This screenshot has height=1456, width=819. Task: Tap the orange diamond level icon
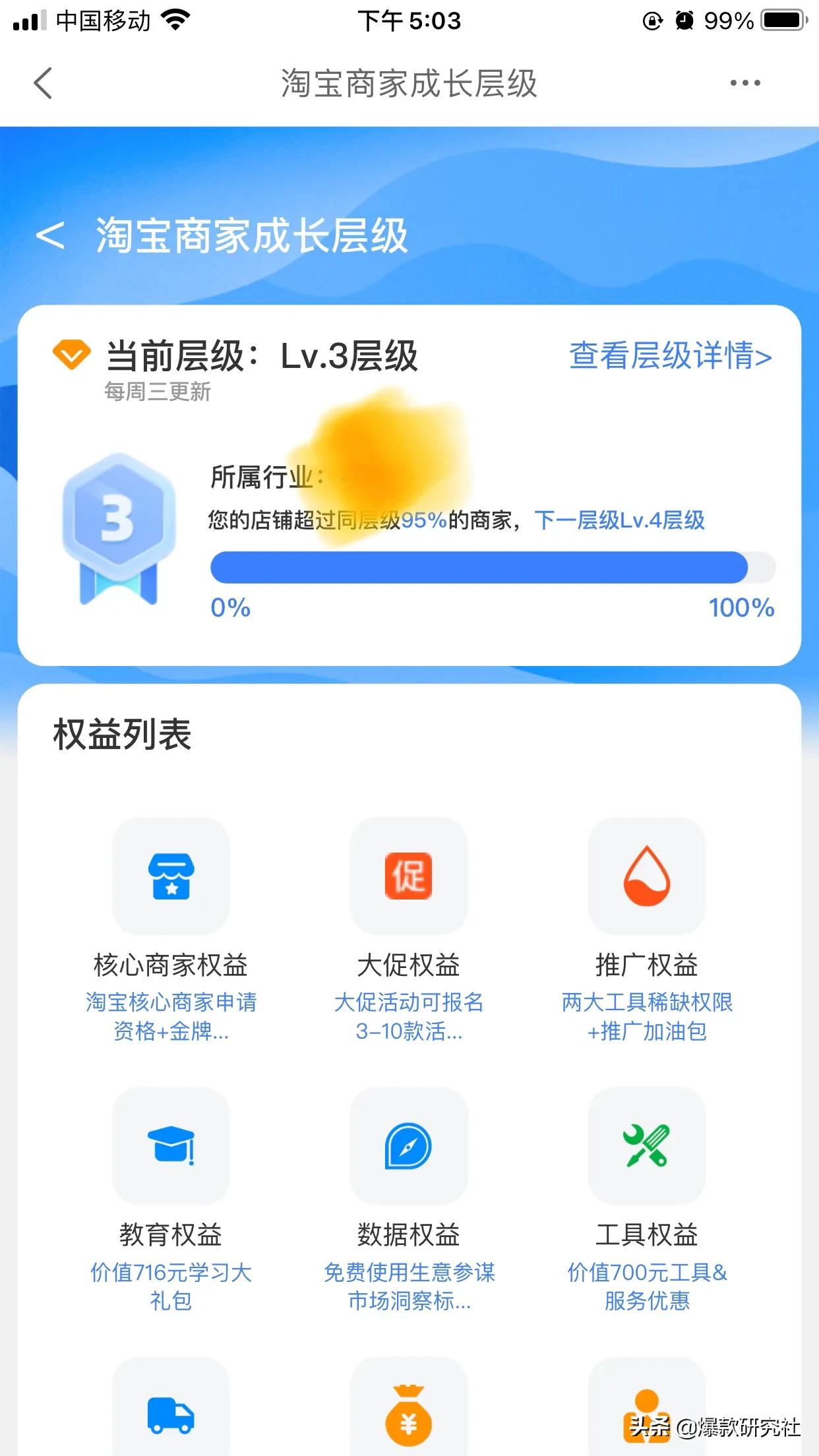point(71,354)
